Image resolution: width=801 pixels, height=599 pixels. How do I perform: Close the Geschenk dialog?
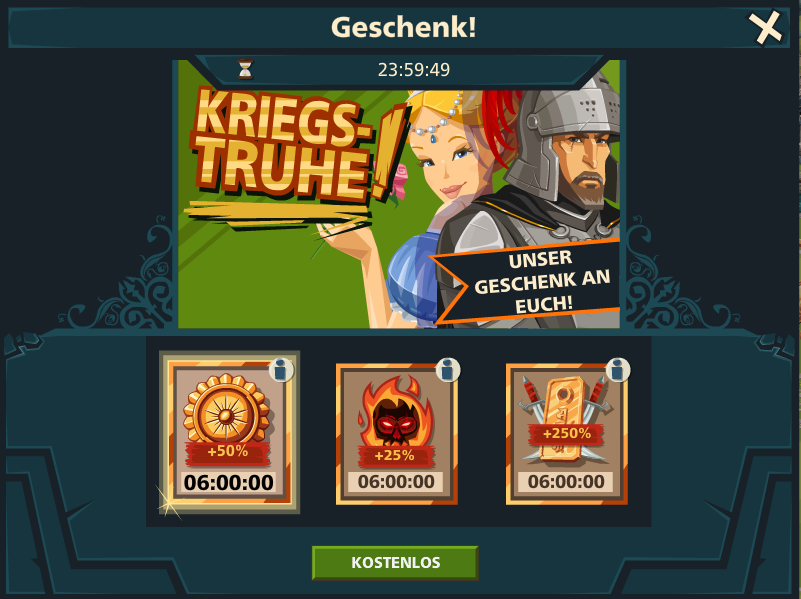click(767, 28)
